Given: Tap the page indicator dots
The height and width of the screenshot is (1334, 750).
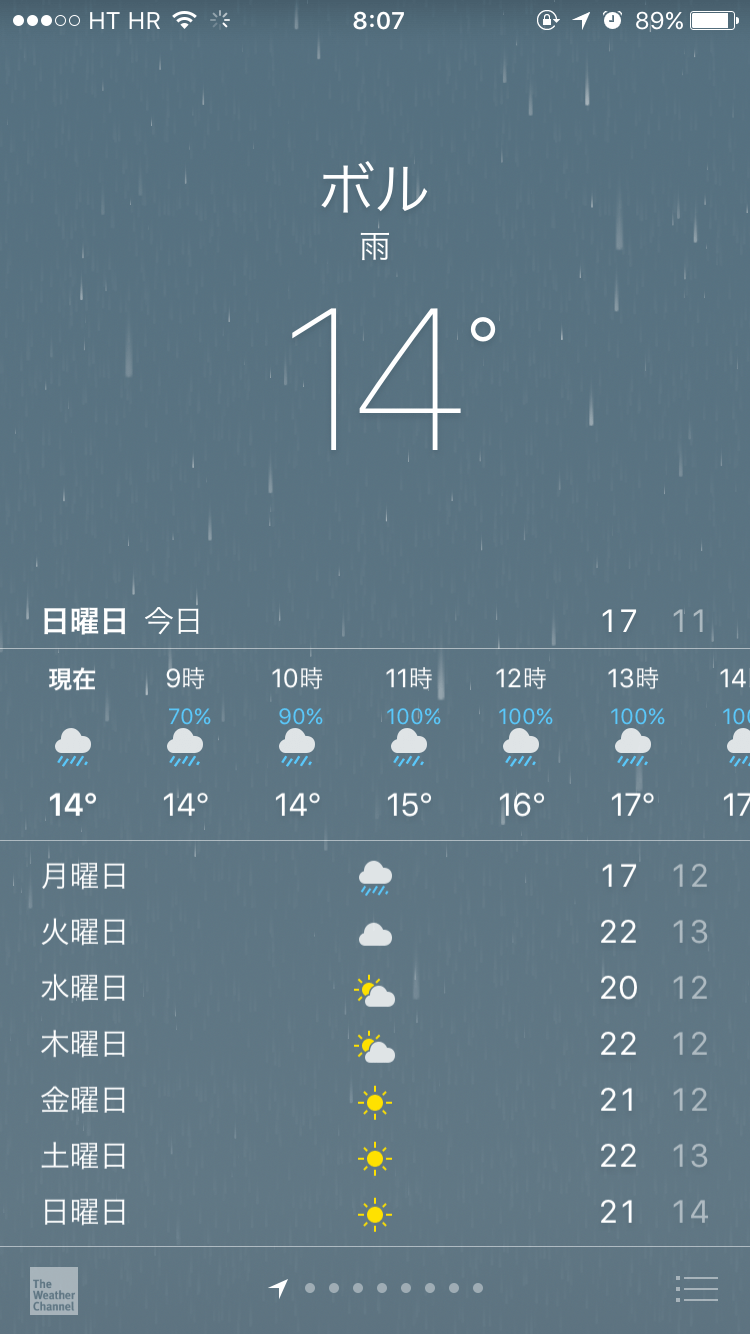Looking at the screenshot, I should (381, 1288).
